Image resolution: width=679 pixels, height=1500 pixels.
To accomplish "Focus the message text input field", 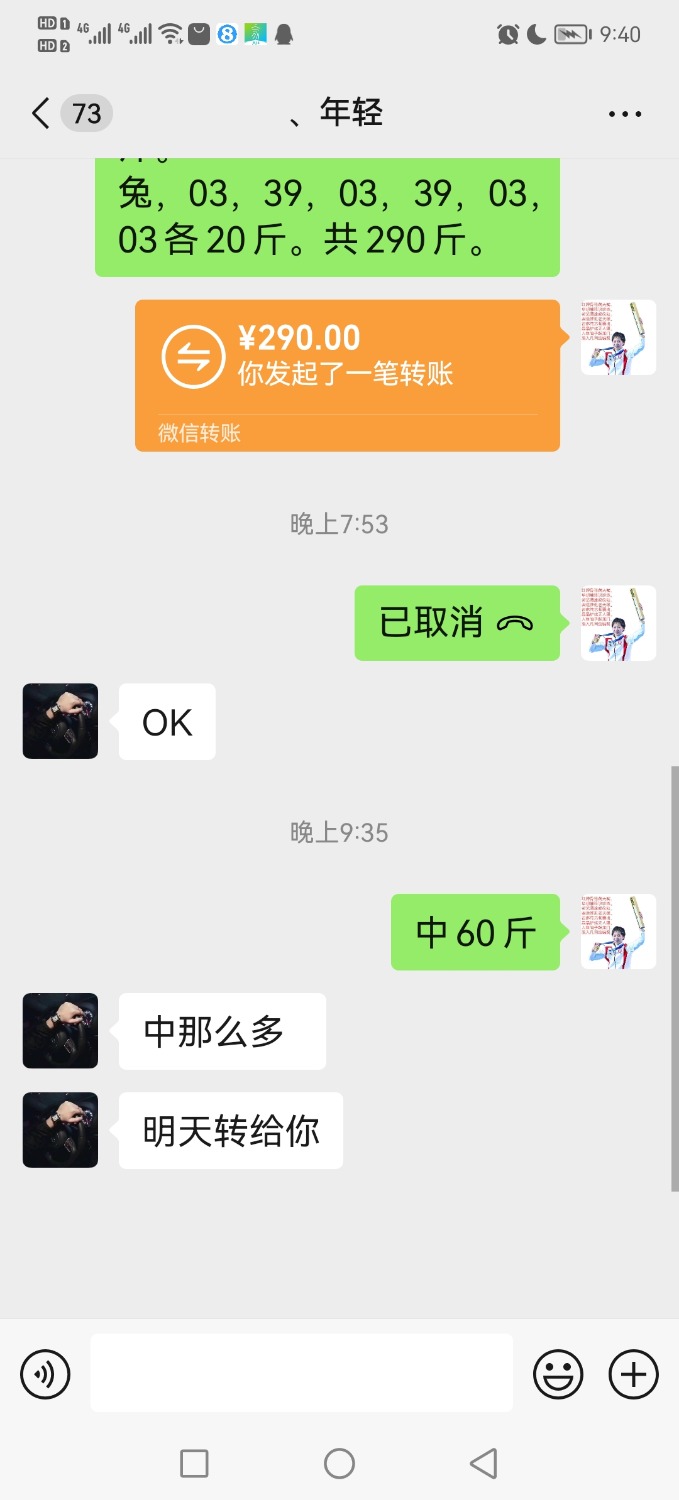I will [301, 1373].
